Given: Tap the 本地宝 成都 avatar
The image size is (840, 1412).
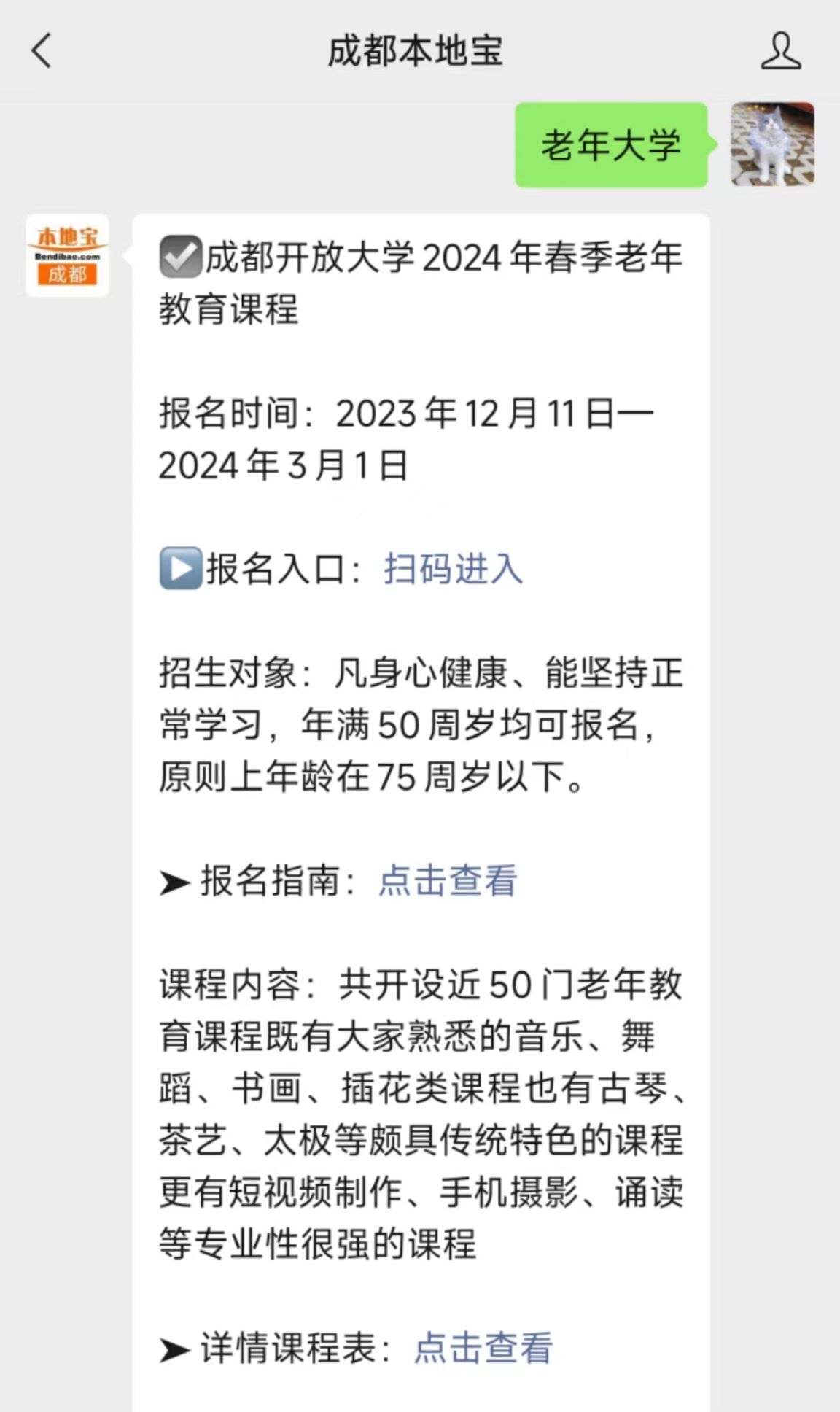Looking at the screenshot, I should 67,255.
